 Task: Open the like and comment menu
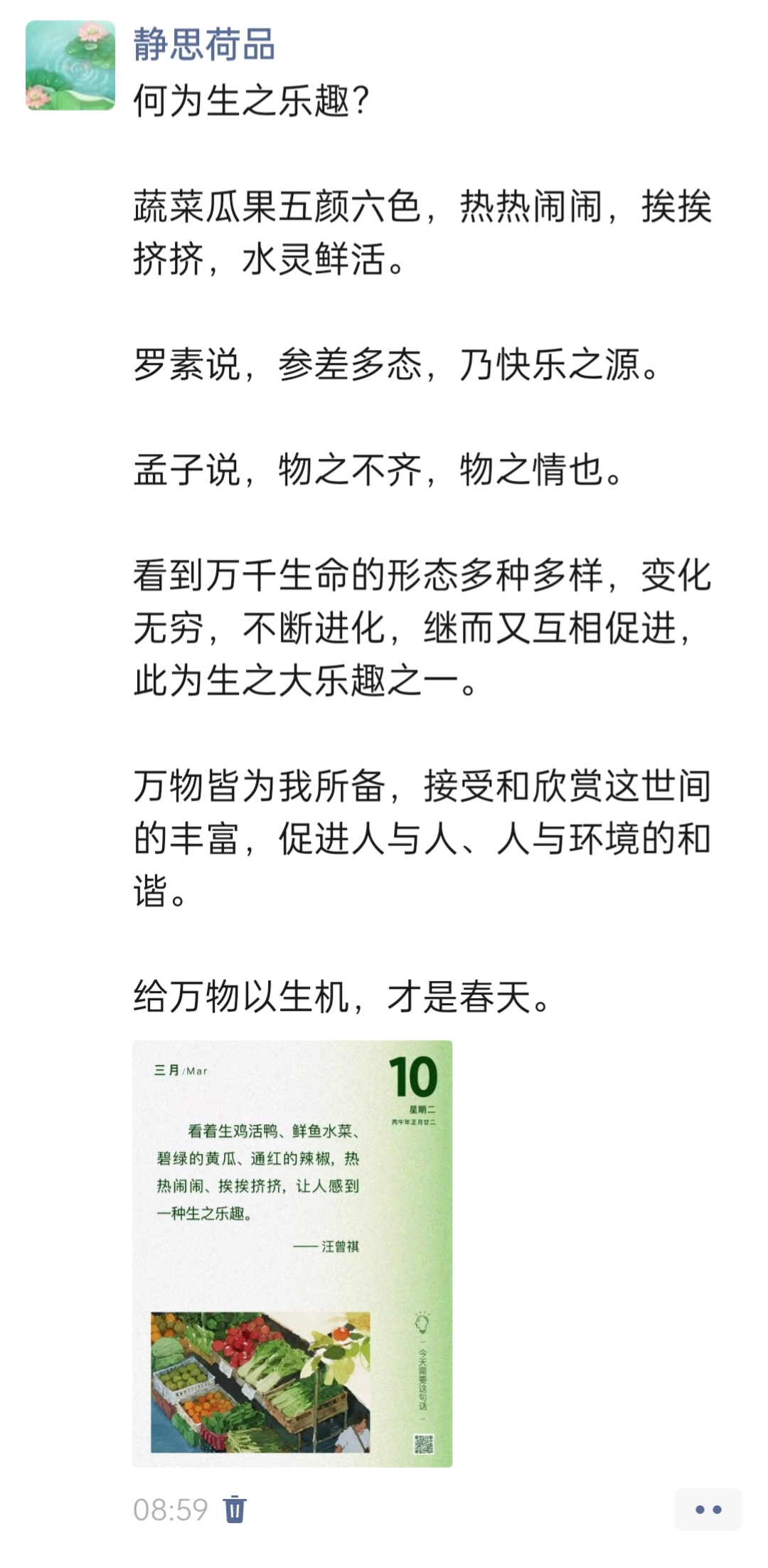(708, 1509)
